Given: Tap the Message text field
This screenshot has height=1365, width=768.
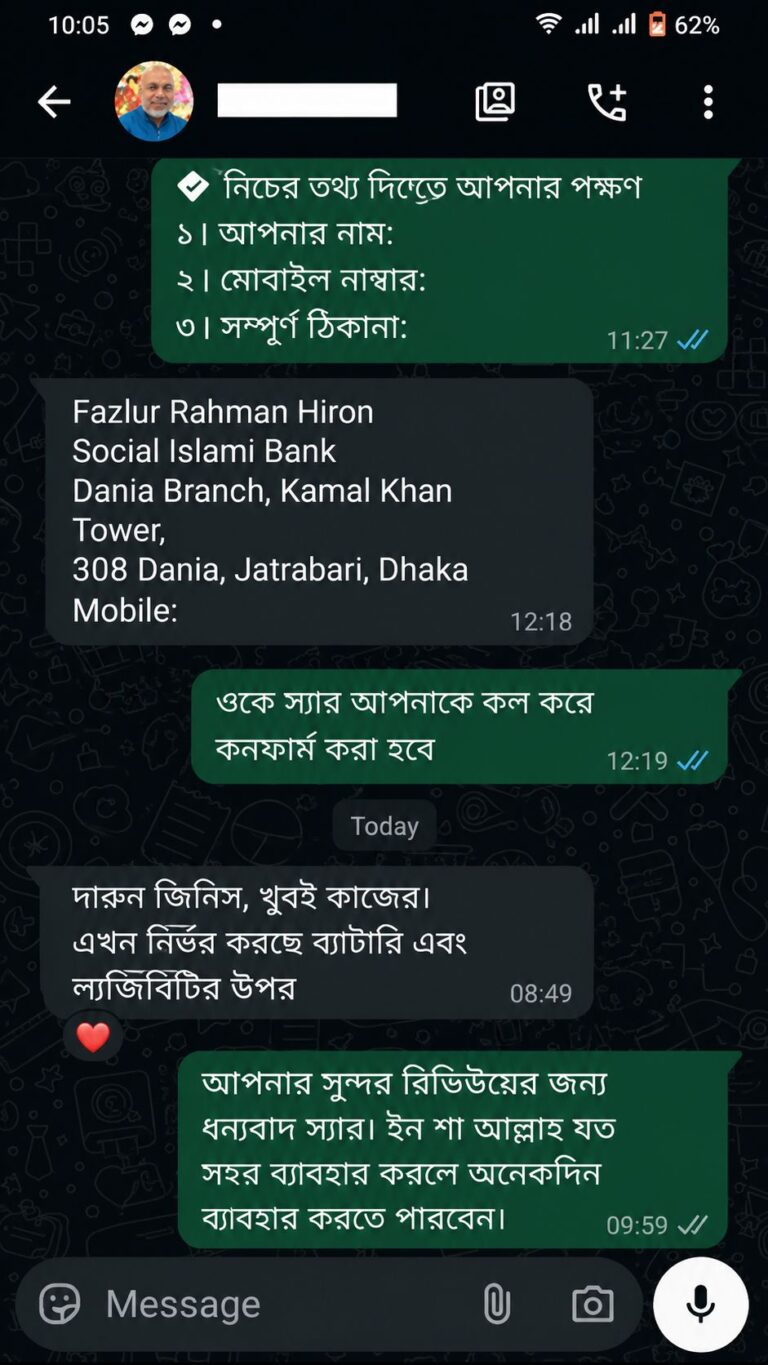Looking at the screenshot, I should 280,1304.
